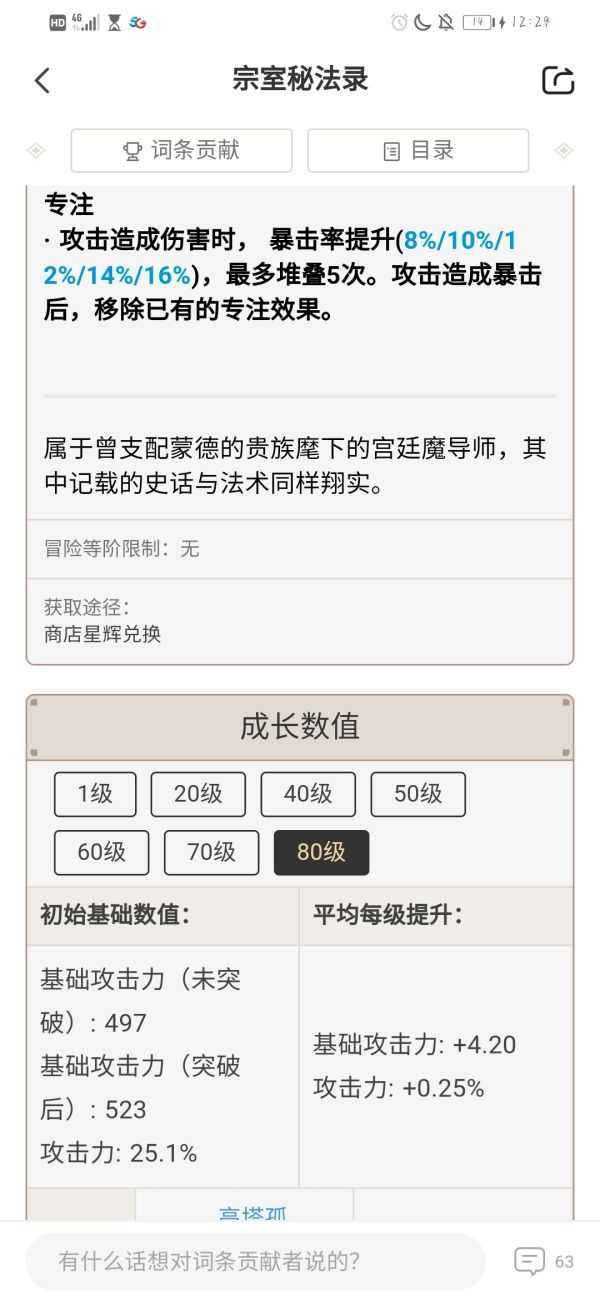Open the 63 comments icon
This screenshot has height=1300, width=600.
coord(543,1261)
